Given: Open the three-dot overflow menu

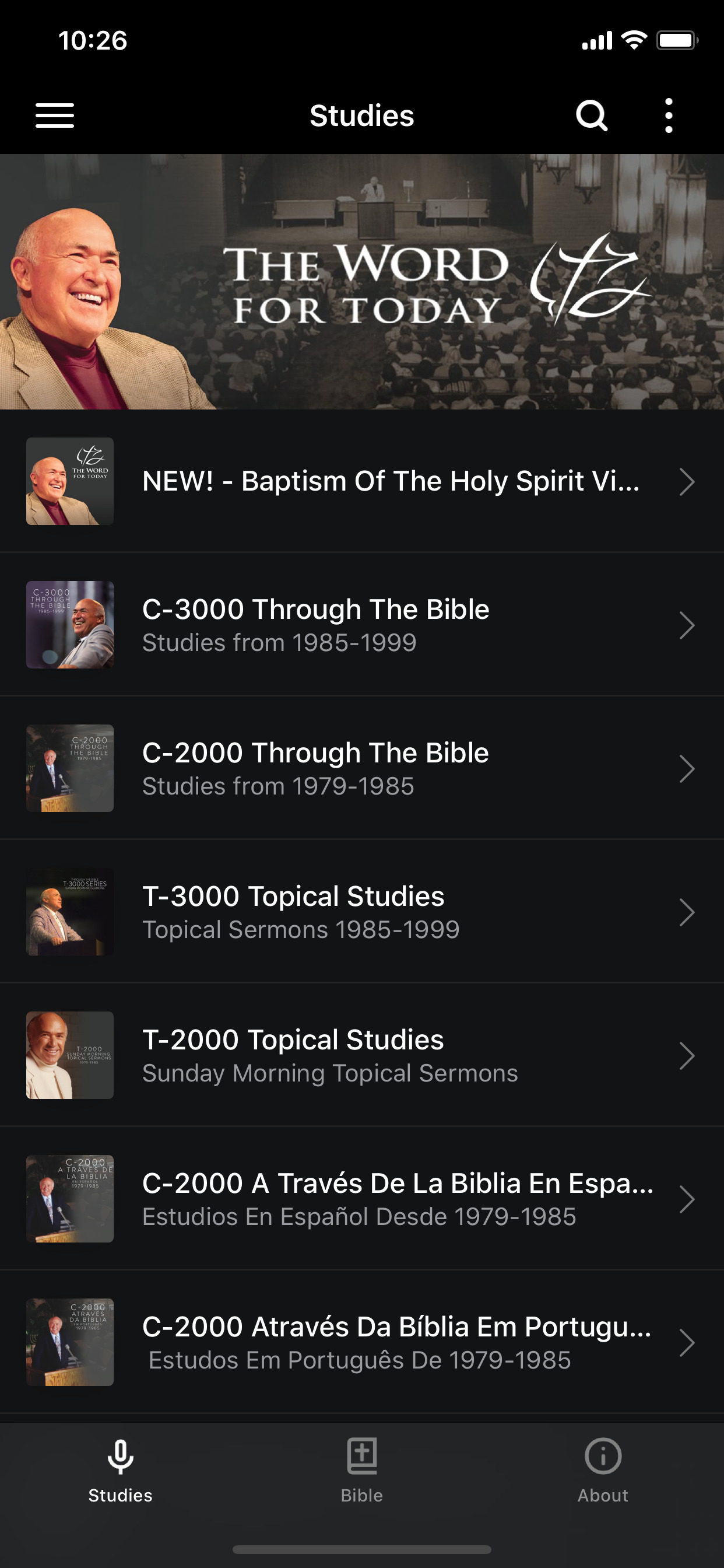Looking at the screenshot, I should pos(669,116).
